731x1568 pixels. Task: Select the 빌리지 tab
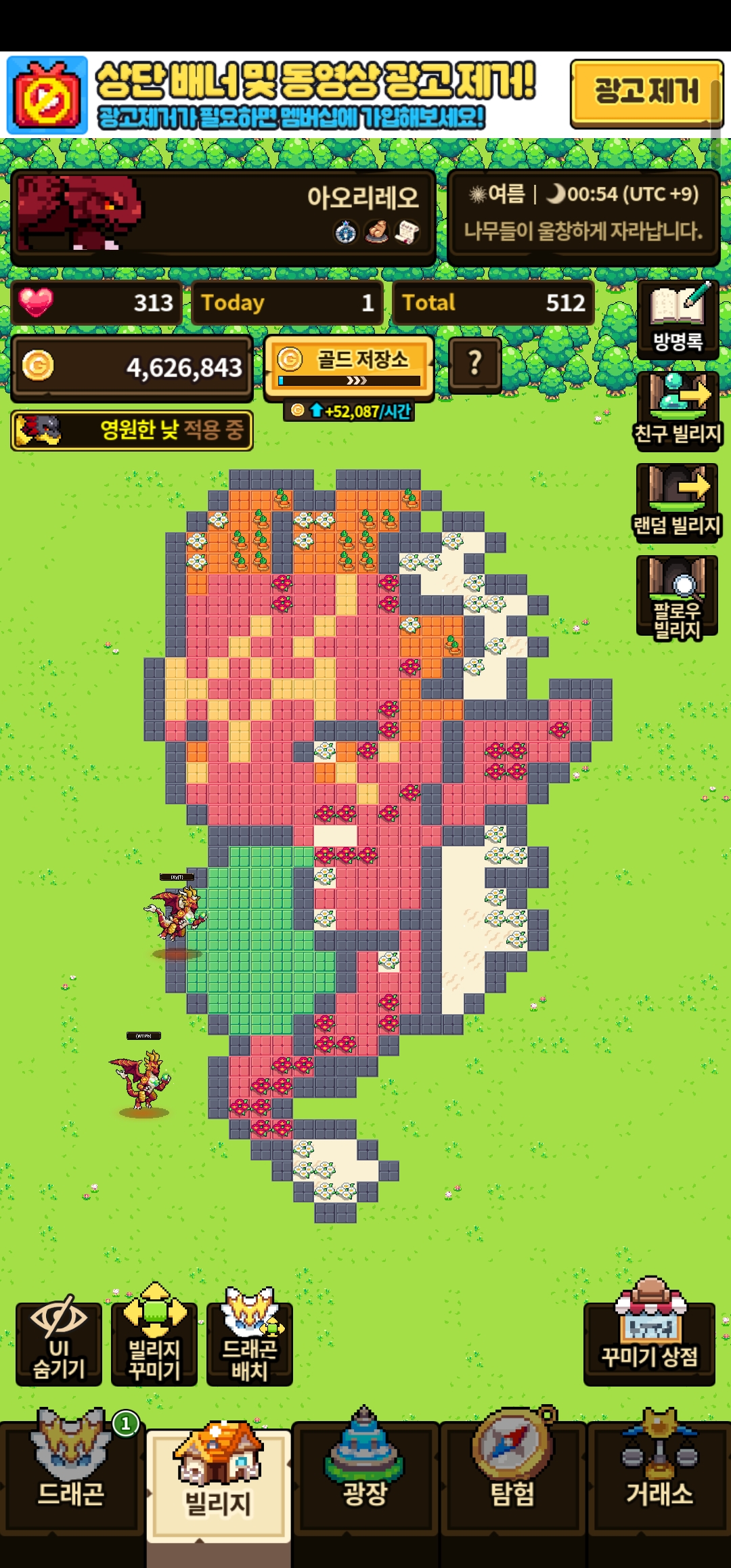coord(219,1483)
